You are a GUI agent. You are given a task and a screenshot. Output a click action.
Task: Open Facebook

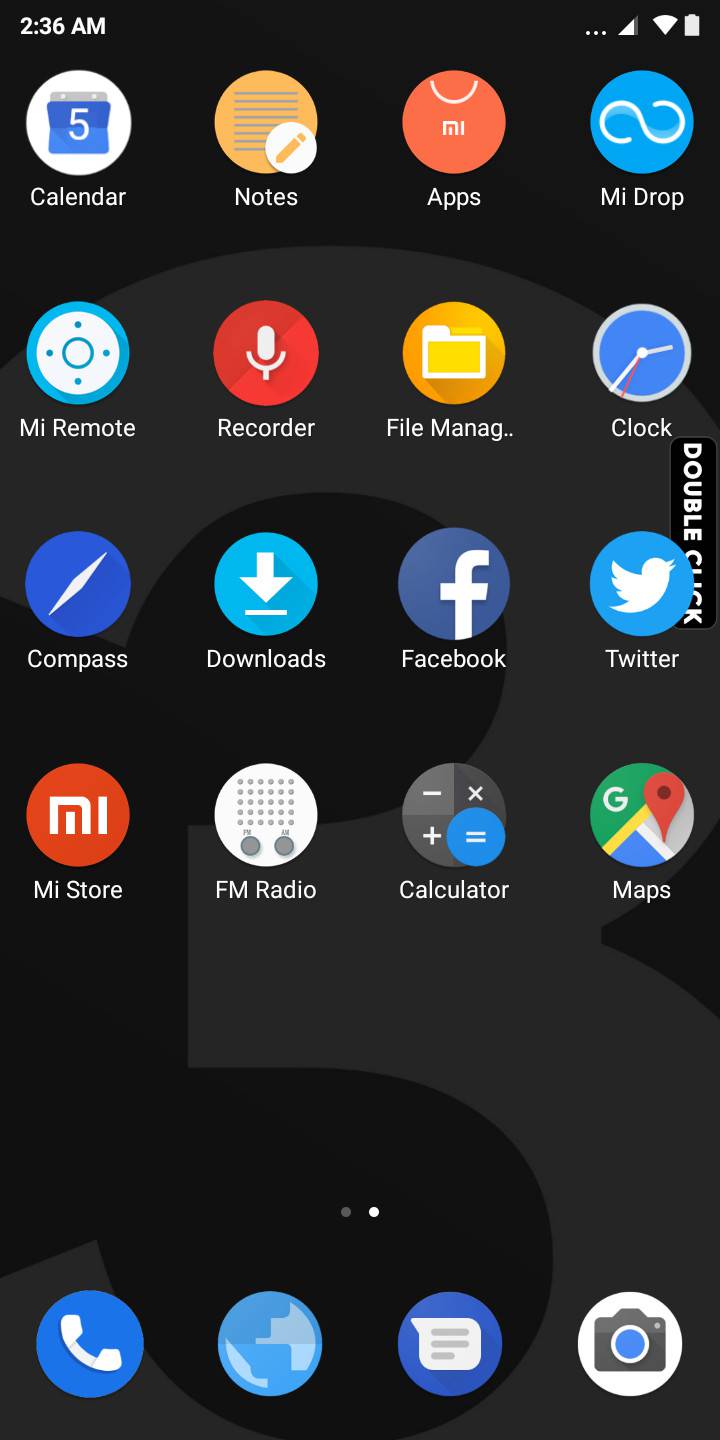(454, 585)
